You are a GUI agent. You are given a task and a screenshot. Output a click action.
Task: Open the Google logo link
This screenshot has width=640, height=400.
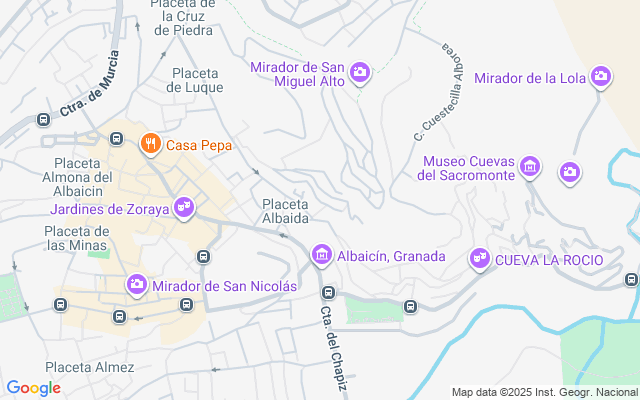(x=33, y=388)
